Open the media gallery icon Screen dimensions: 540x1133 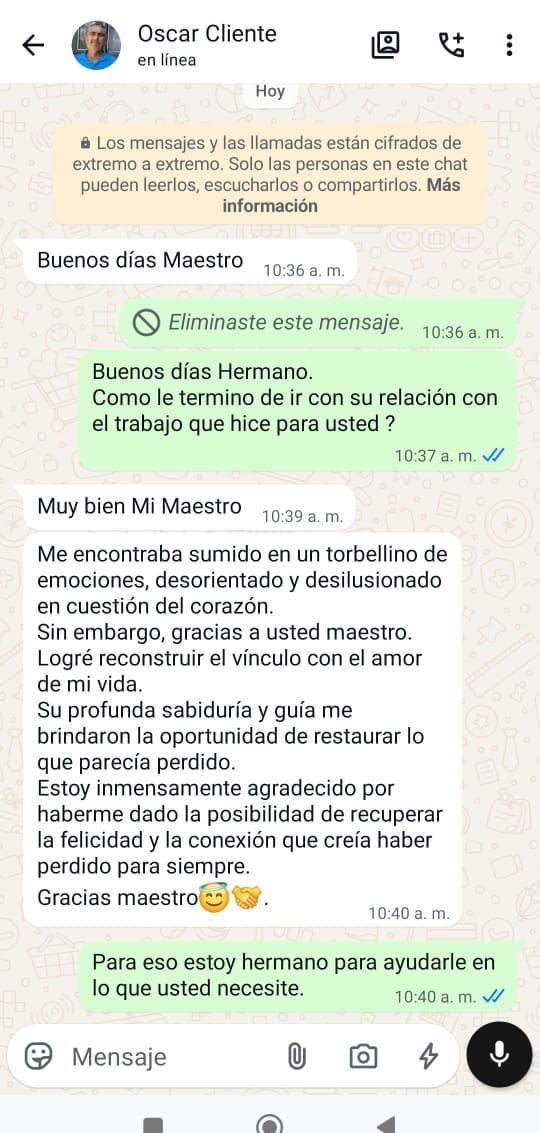(x=385, y=46)
